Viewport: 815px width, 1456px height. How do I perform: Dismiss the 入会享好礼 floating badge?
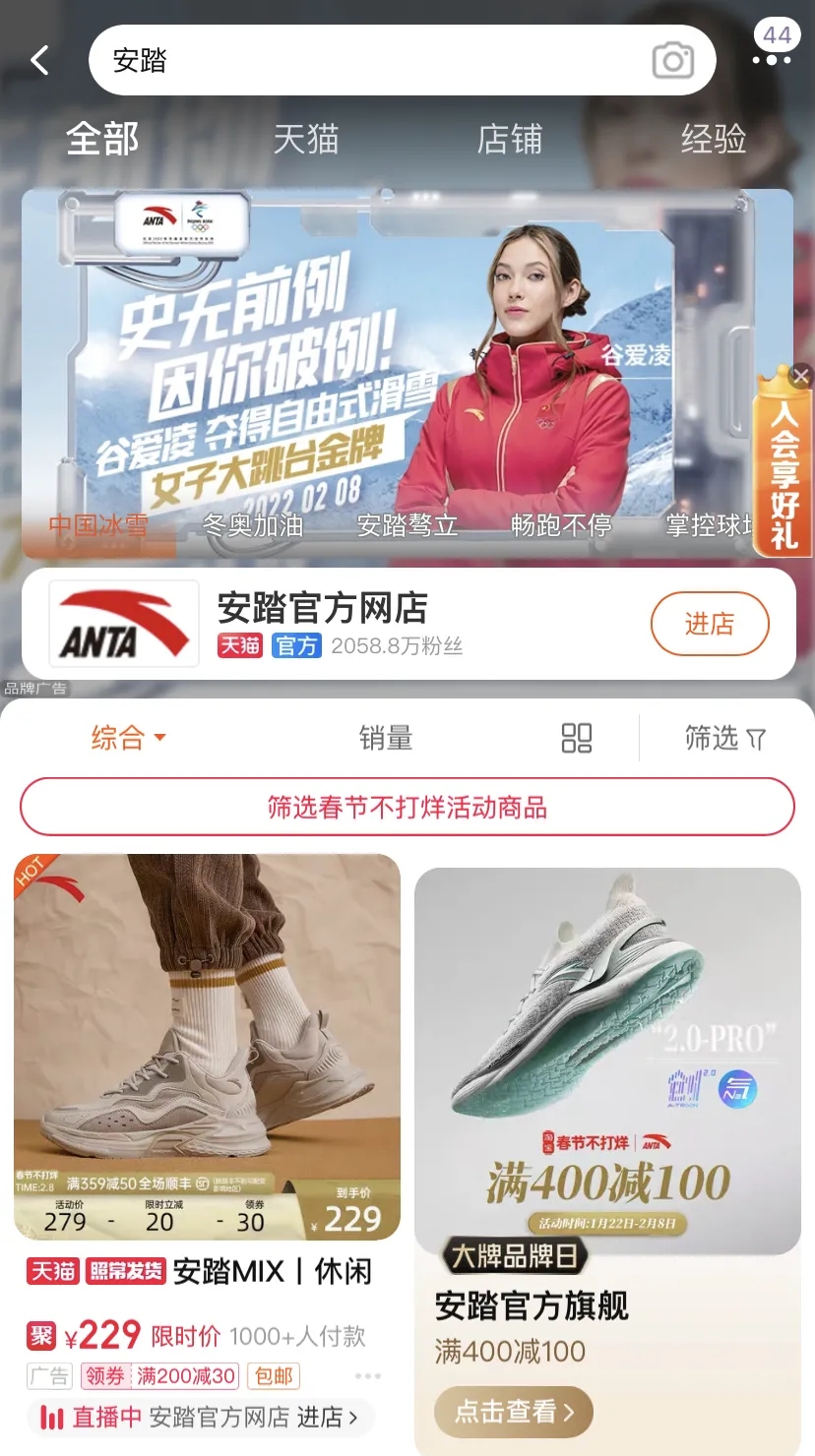(x=801, y=375)
